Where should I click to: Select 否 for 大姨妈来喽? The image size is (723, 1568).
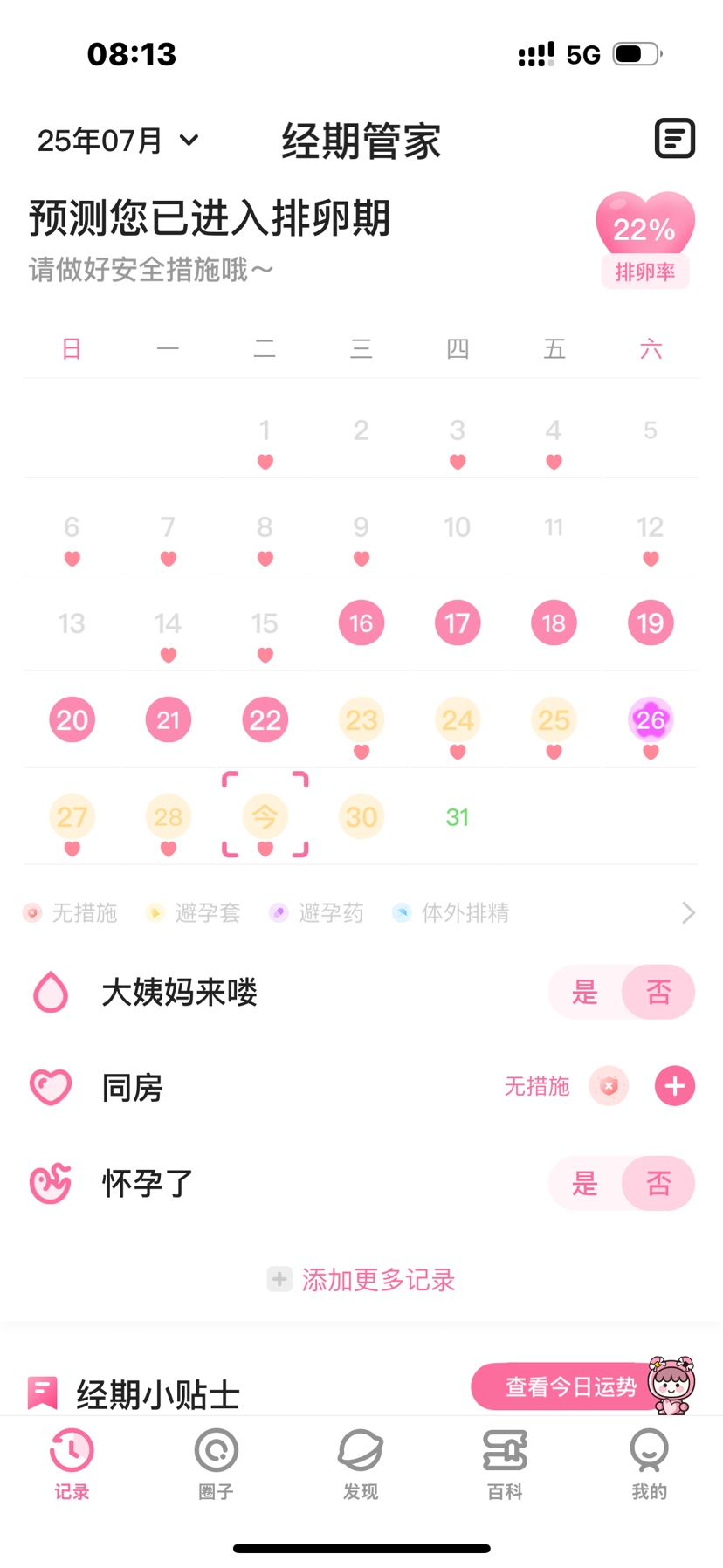click(x=658, y=993)
